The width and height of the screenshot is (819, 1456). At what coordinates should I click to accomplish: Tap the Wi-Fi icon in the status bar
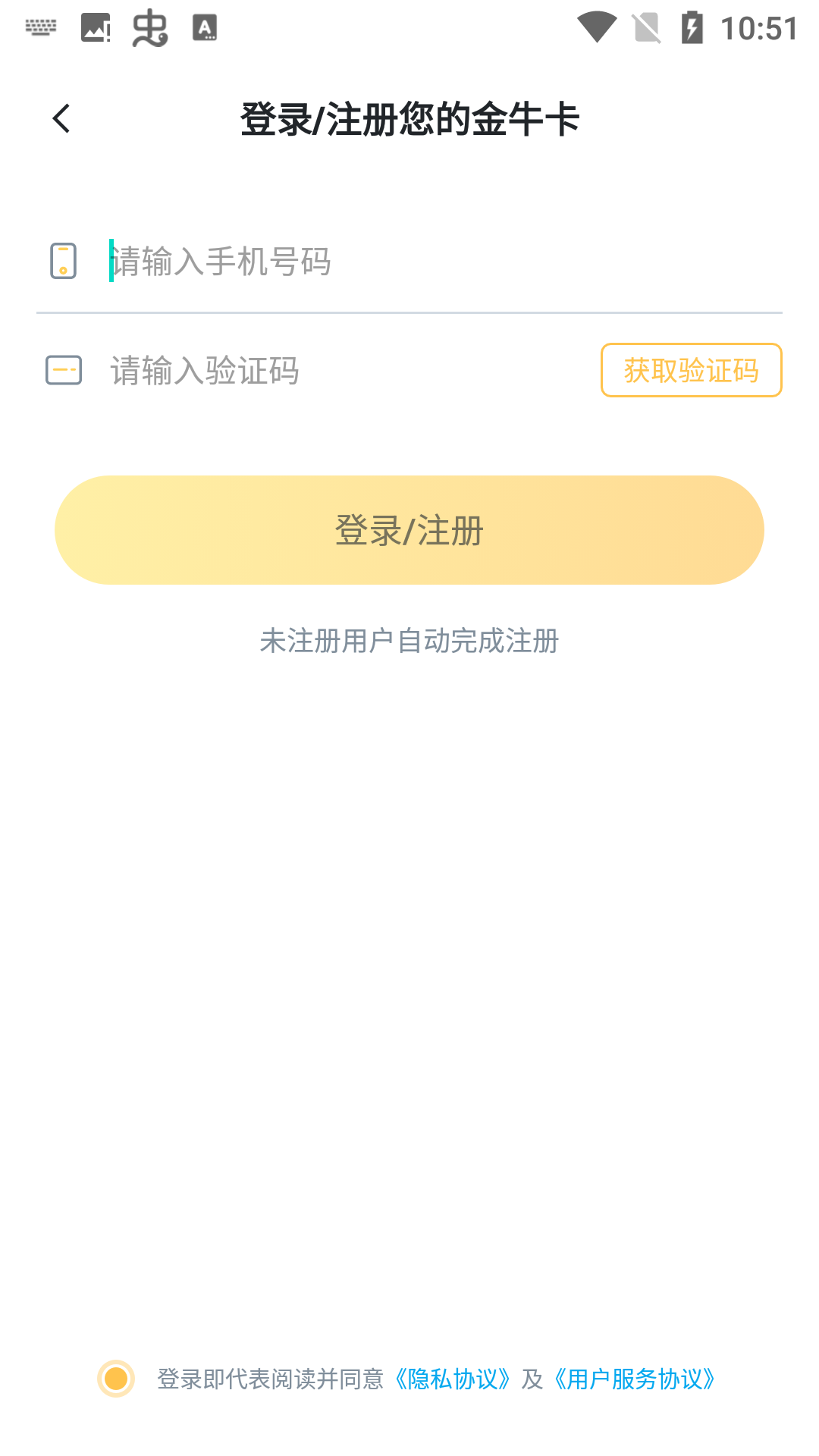tap(598, 27)
